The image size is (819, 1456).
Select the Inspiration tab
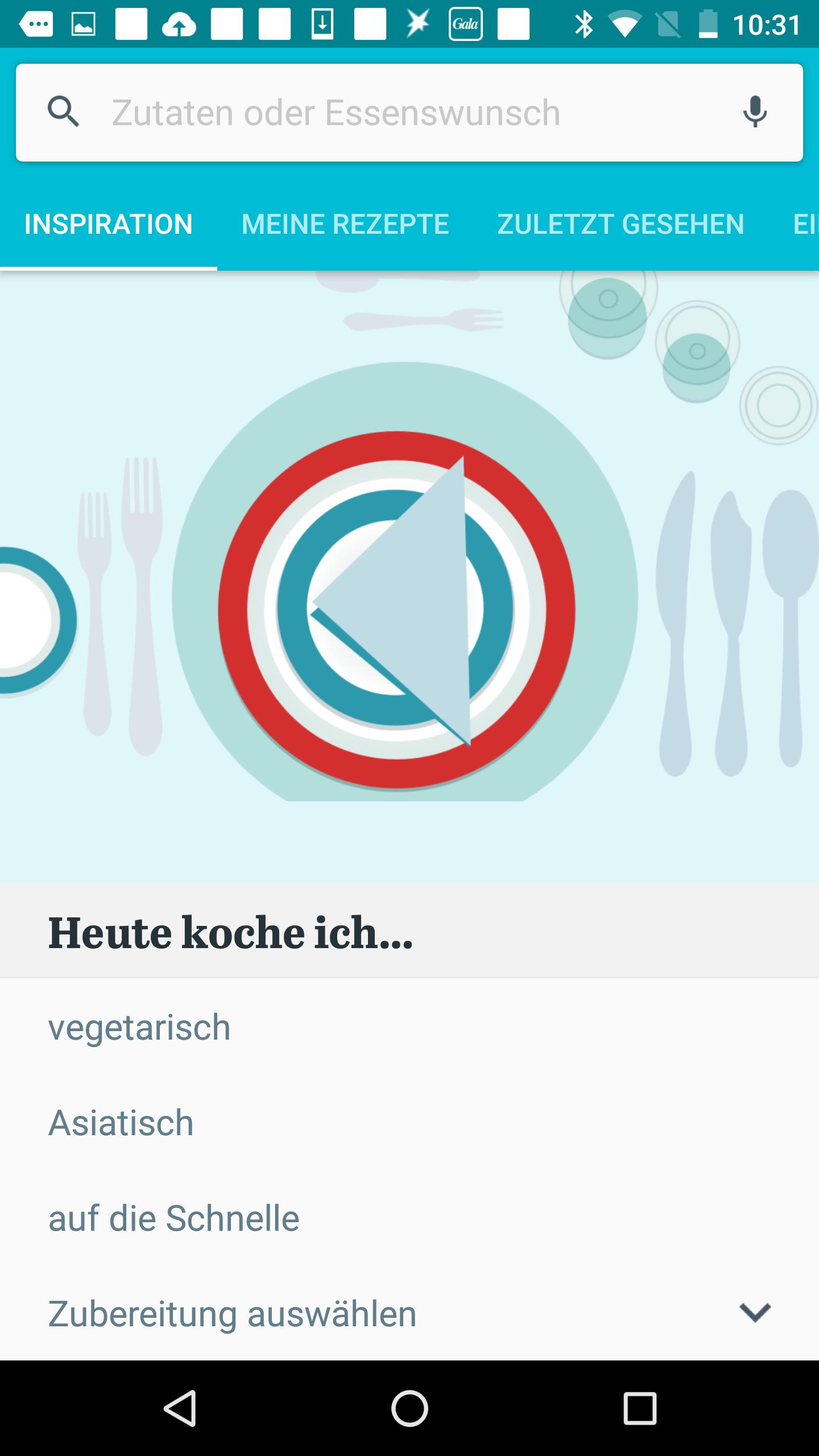pos(109,224)
